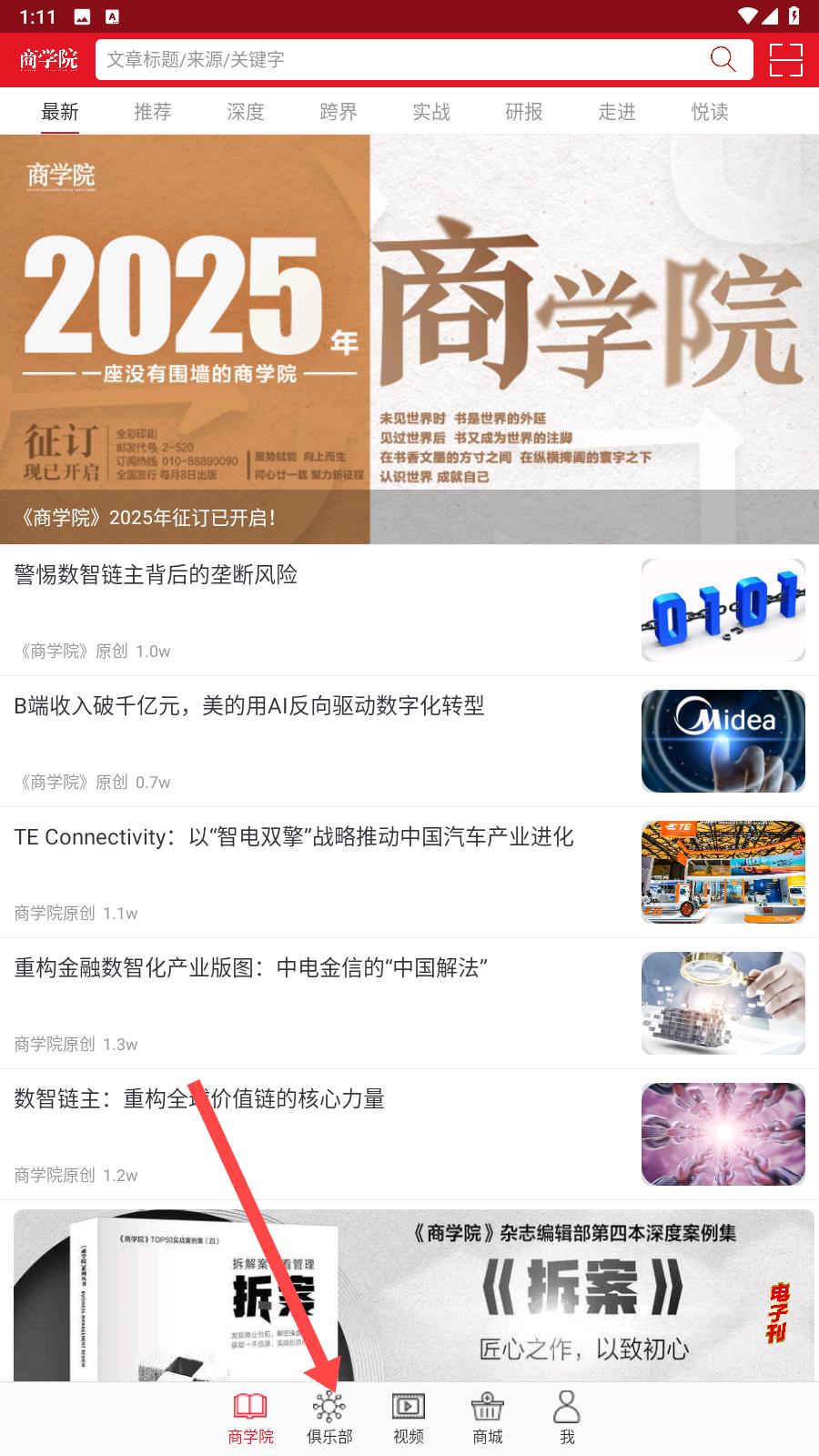Open the 《拆案》 case collection banner
819x1456 pixels.
(x=414, y=1296)
